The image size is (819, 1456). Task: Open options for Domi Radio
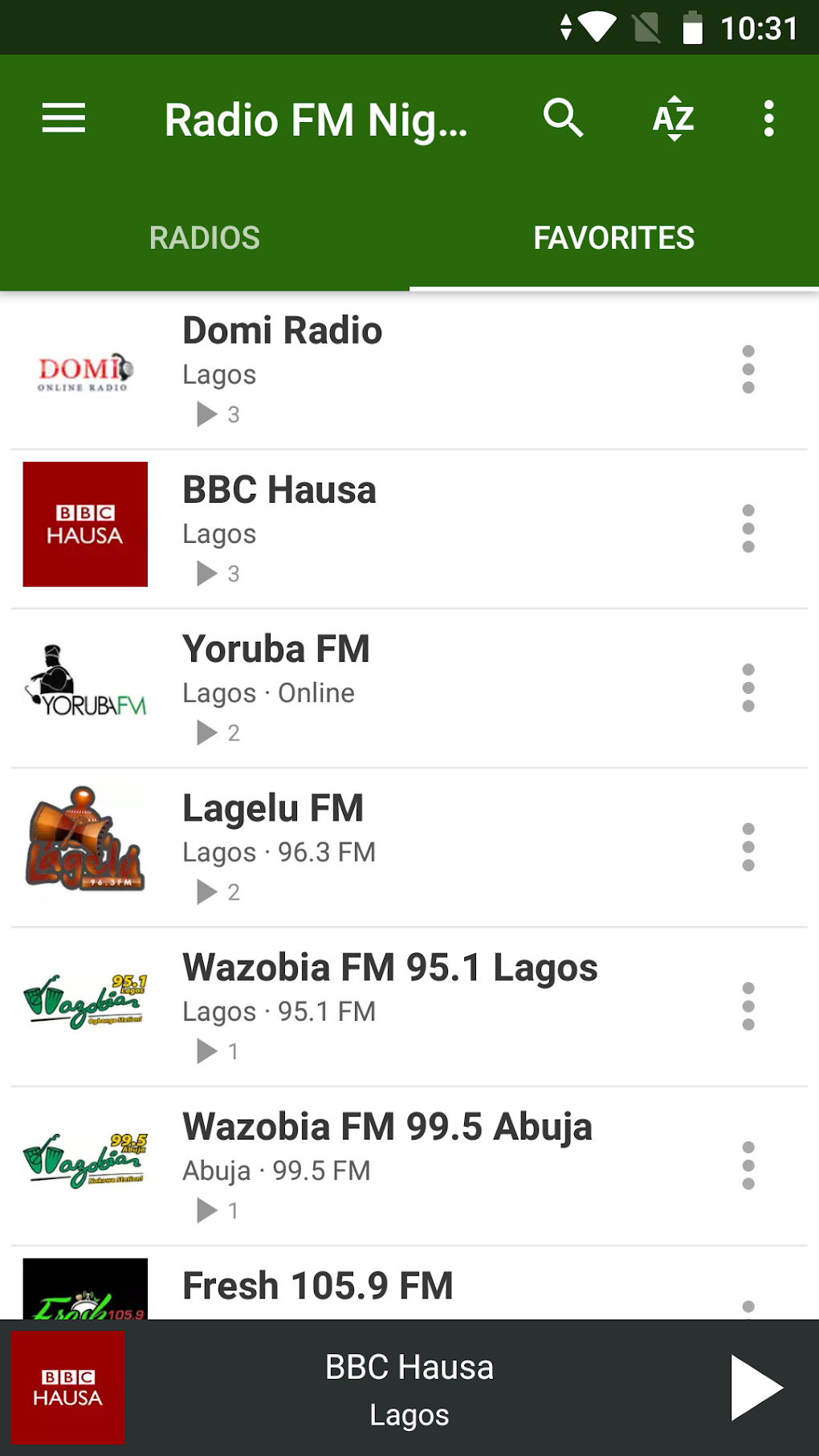(x=748, y=369)
